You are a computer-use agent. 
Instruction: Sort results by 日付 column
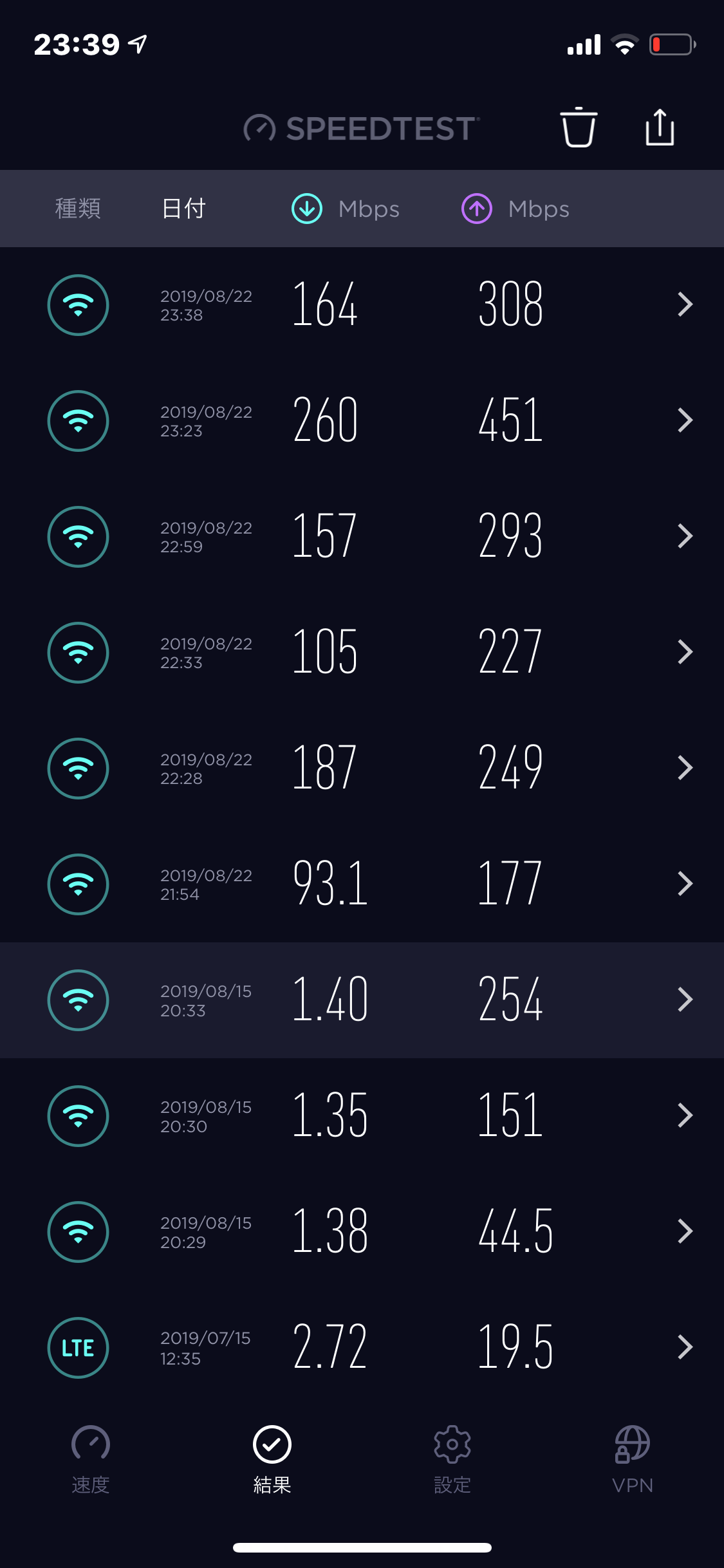(183, 209)
